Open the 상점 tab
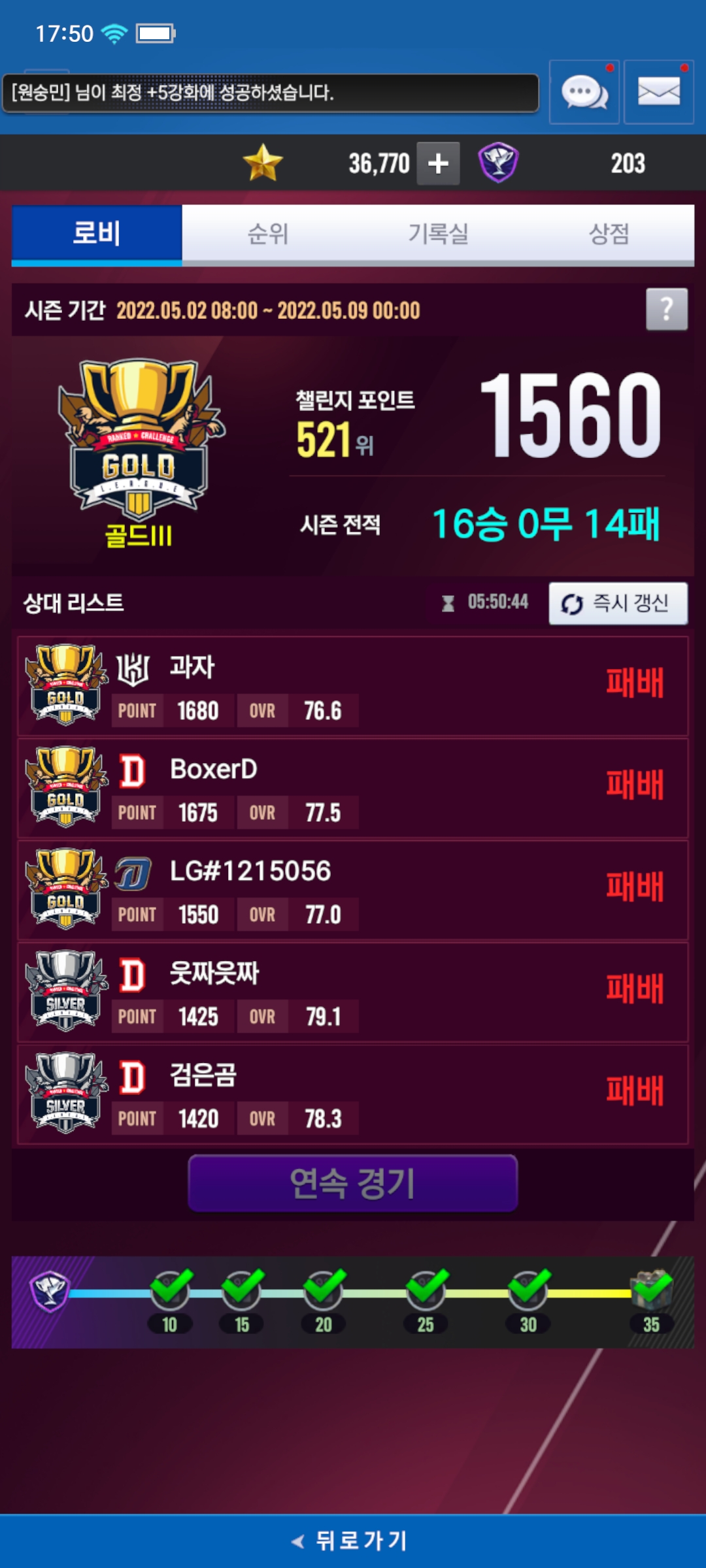The width and height of the screenshot is (706, 1568). [609, 234]
